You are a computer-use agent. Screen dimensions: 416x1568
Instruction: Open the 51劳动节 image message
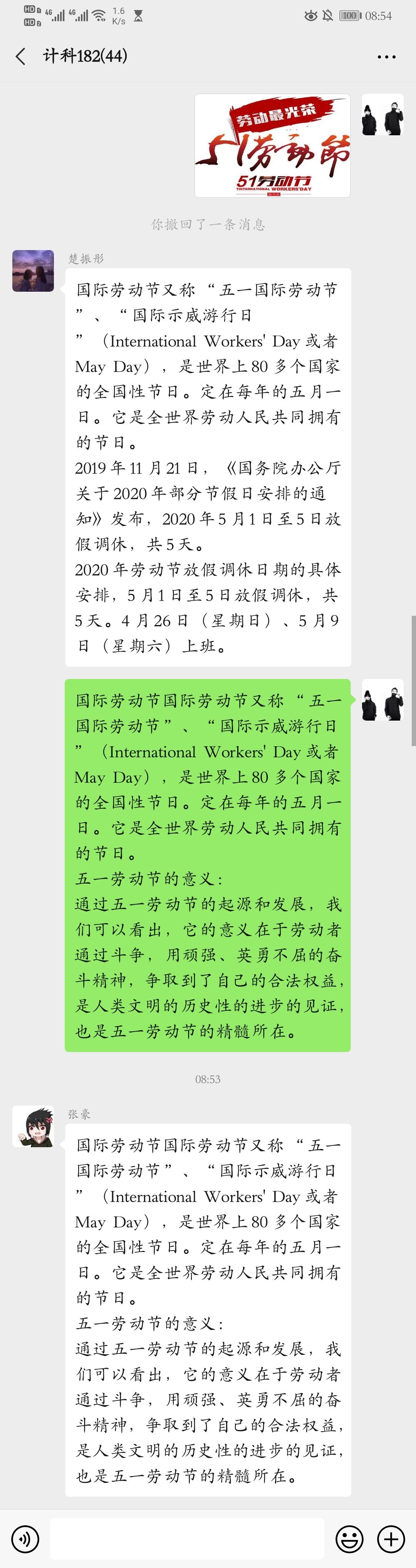272,146
